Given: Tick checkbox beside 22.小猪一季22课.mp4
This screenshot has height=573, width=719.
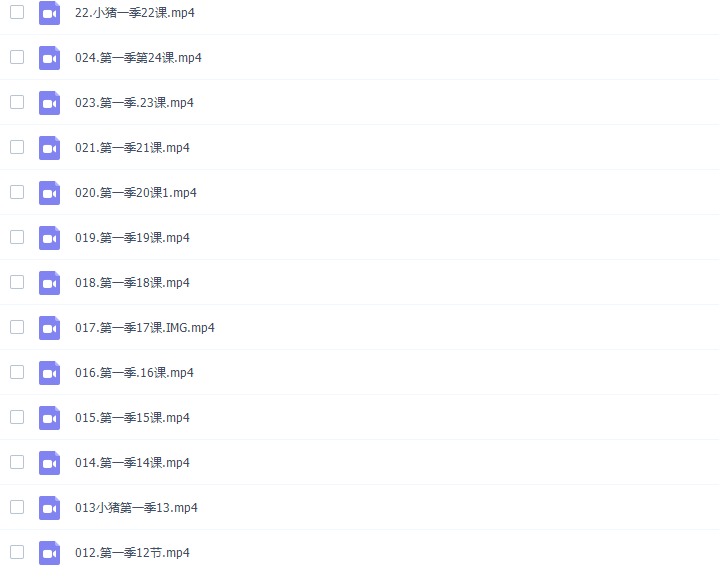Looking at the screenshot, I should tap(17, 12).
